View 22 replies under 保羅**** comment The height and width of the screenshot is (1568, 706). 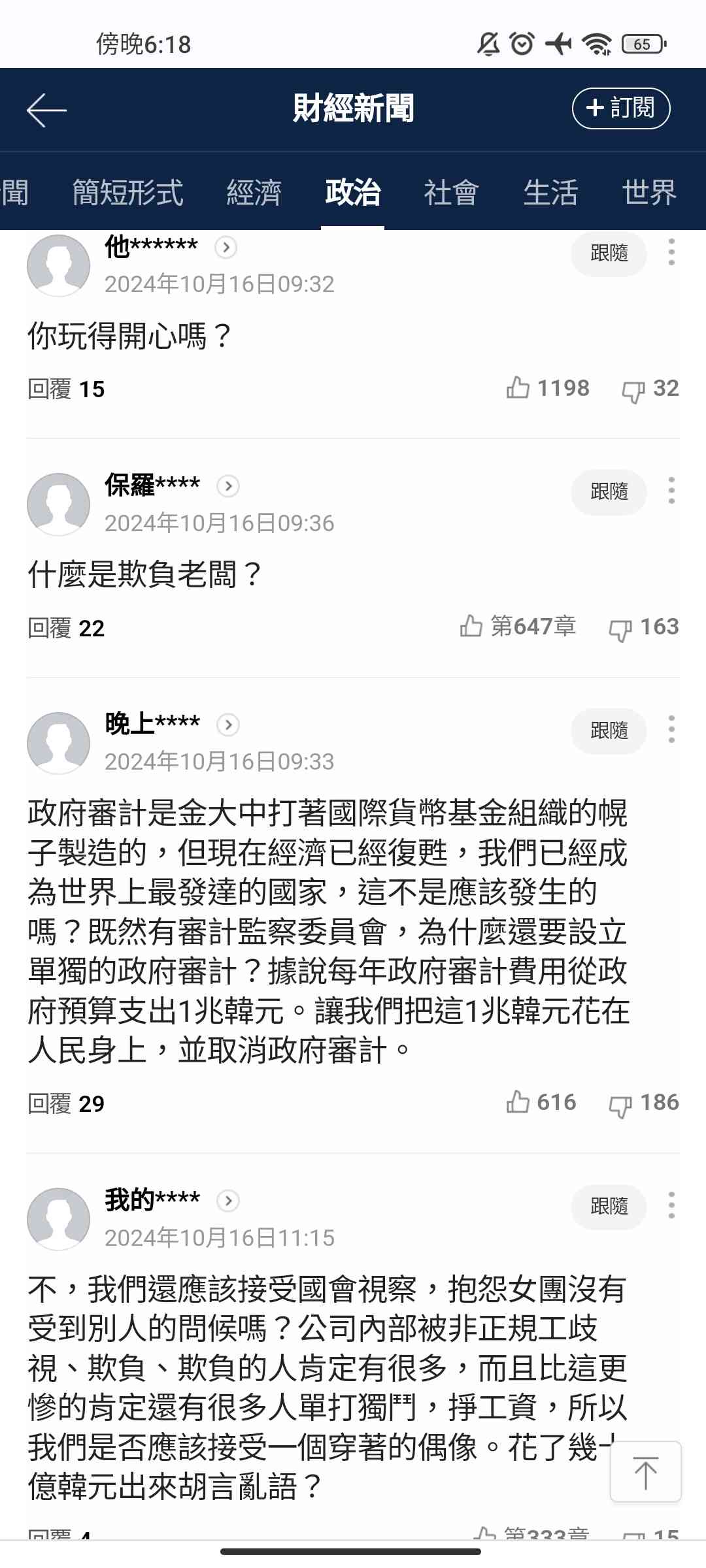[x=66, y=629]
